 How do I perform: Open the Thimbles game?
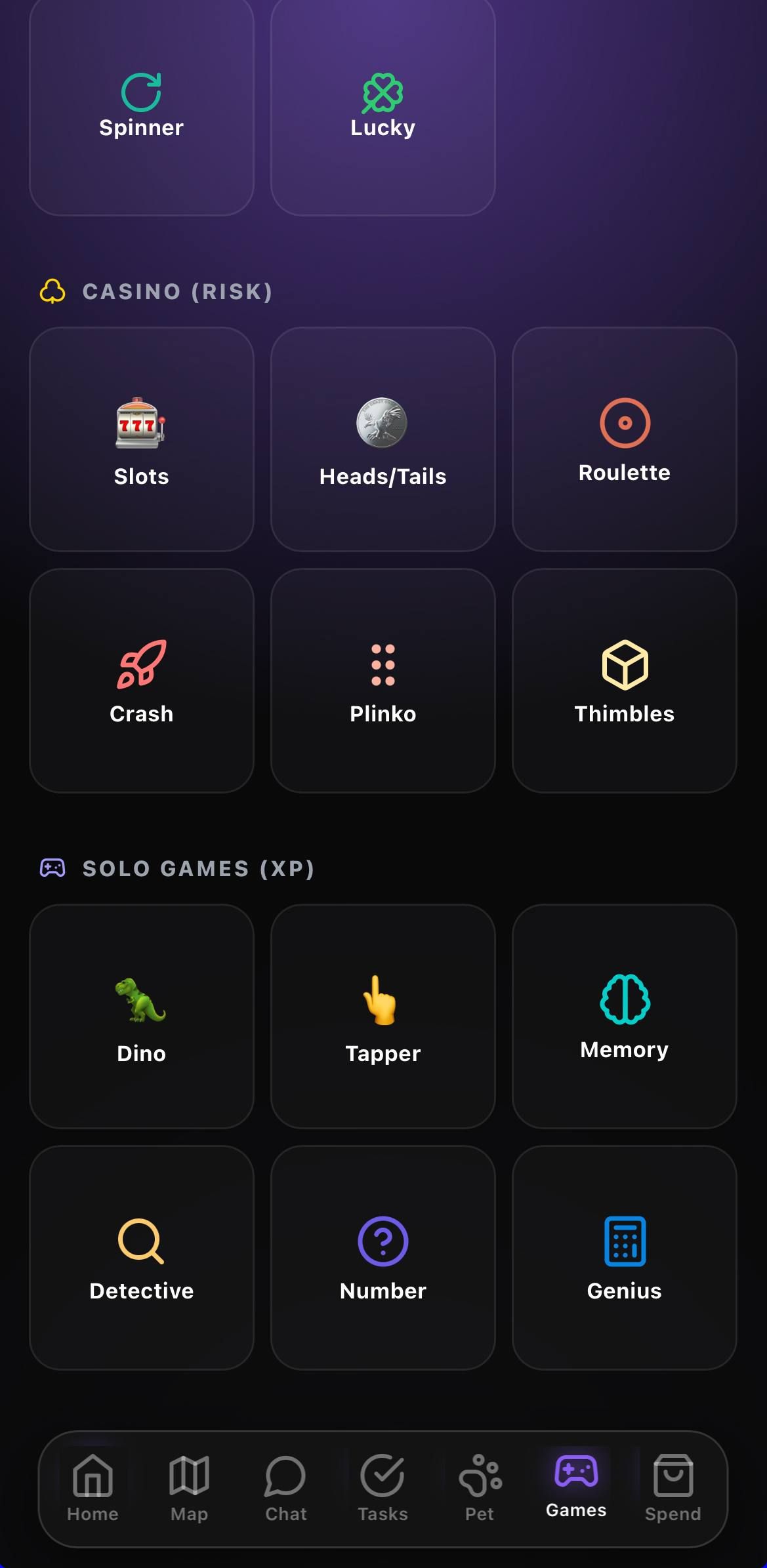(x=624, y=681)
